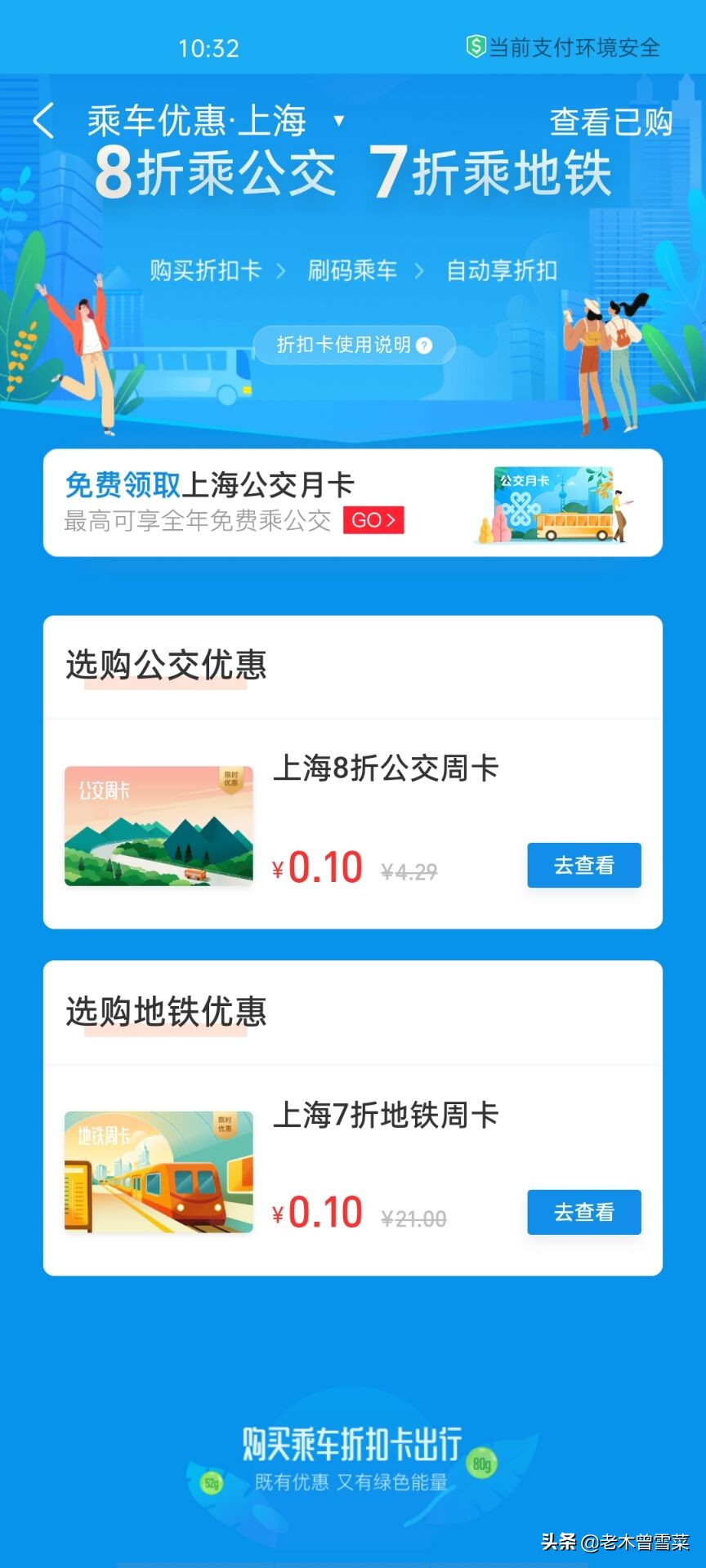706x1568 pixels.
Task: Tap 去查看 for 上海7折地铁周卡
Action: tap(583, 1213)
